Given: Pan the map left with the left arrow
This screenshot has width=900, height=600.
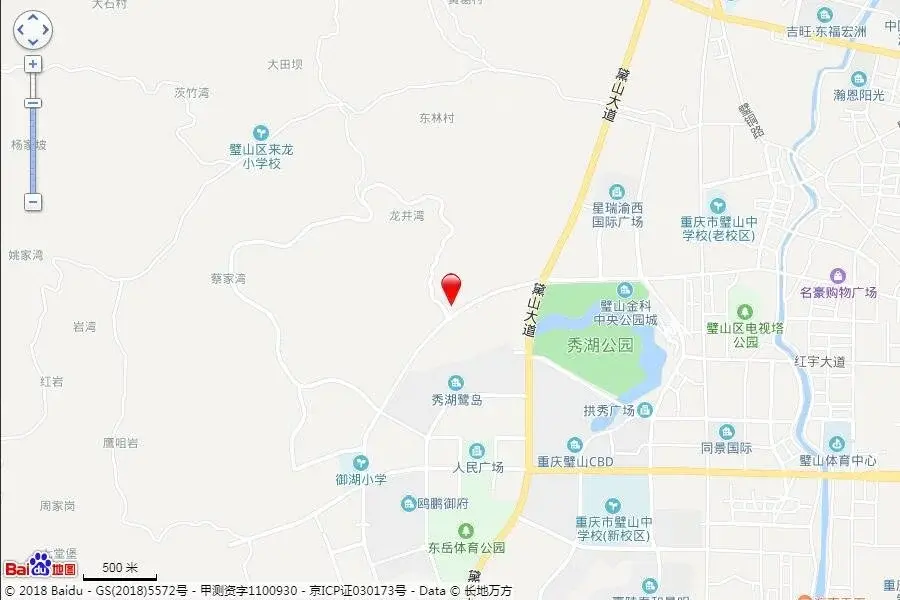Looking at the screenshot, I should [21, 31].
